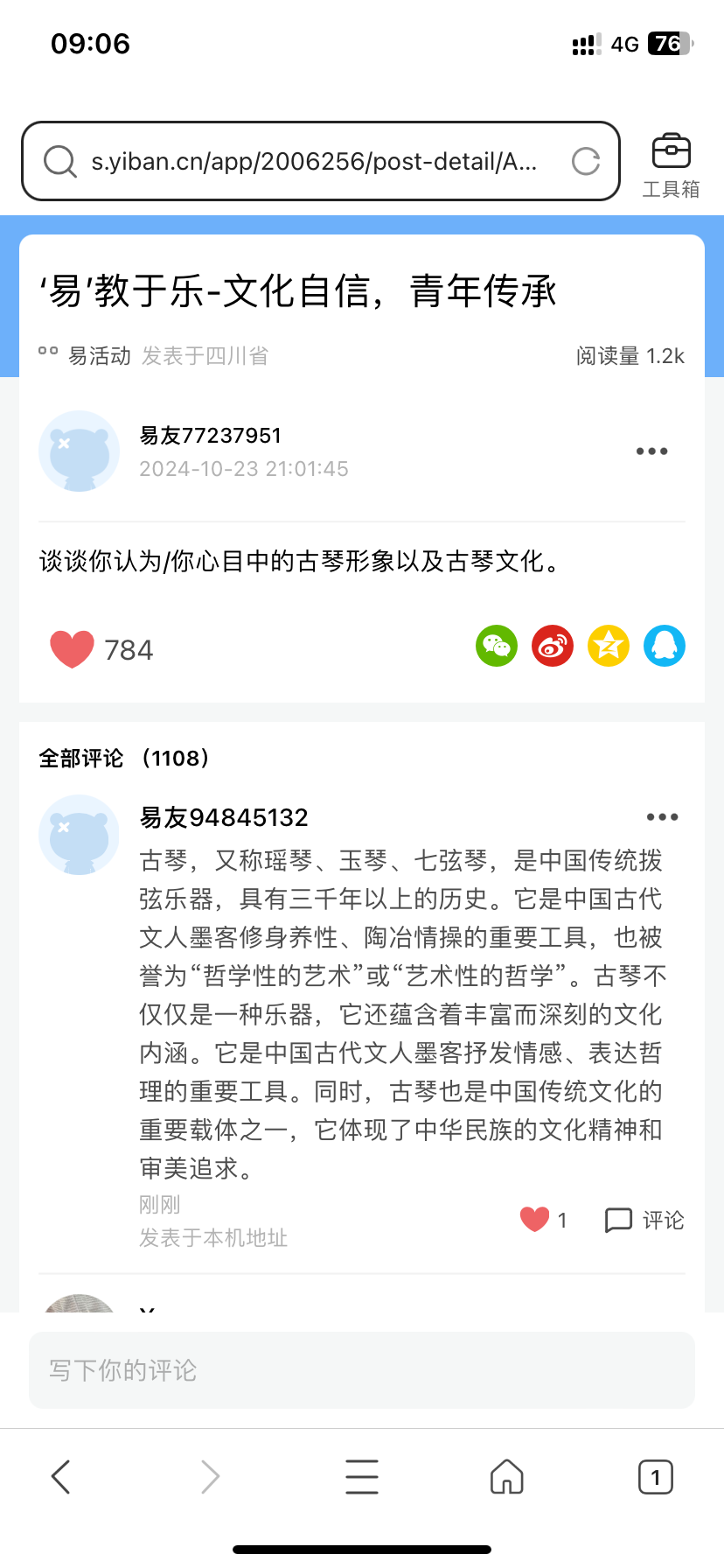
Task: Share the post to WeChat
Action: 497,647
